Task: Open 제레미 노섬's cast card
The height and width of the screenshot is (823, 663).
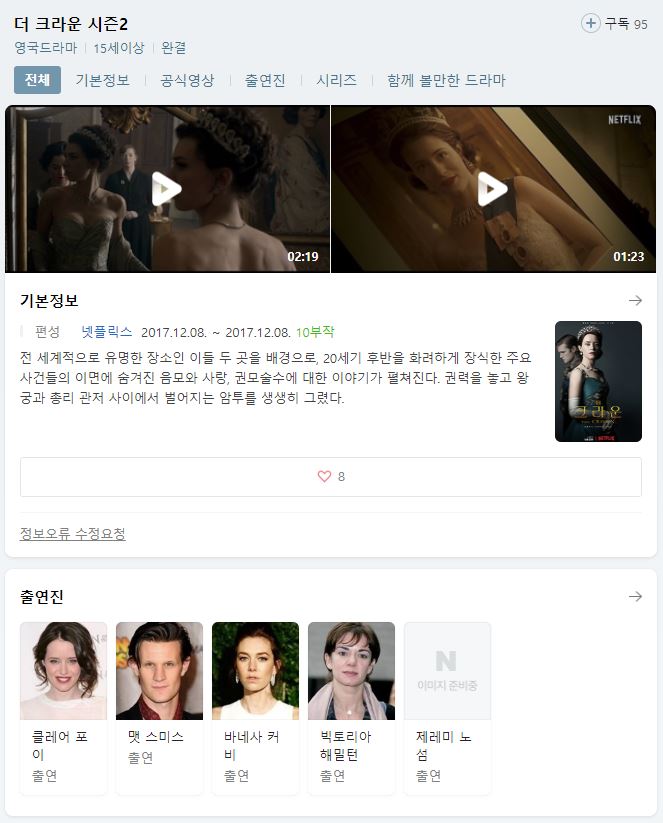Action: click(447, 707)
